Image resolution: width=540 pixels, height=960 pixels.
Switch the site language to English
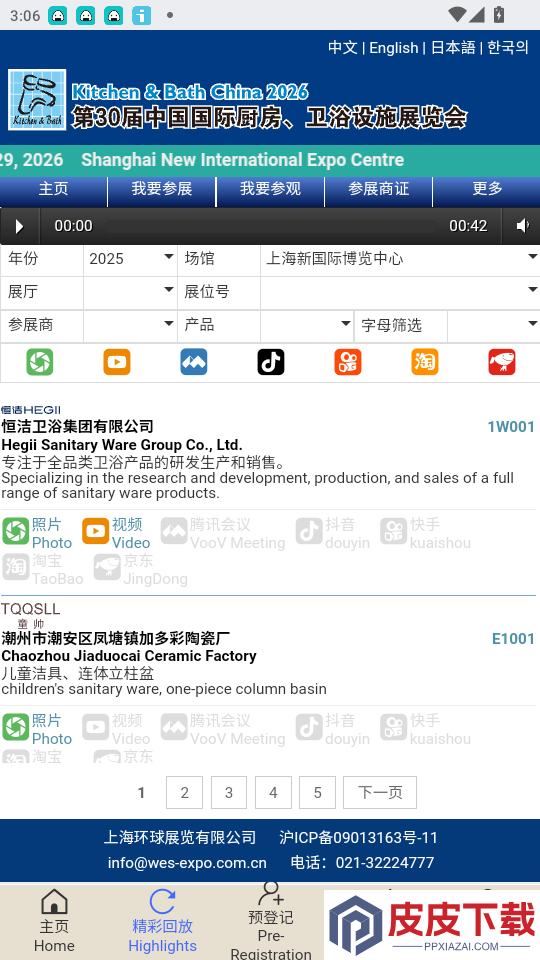click(394, 48)
